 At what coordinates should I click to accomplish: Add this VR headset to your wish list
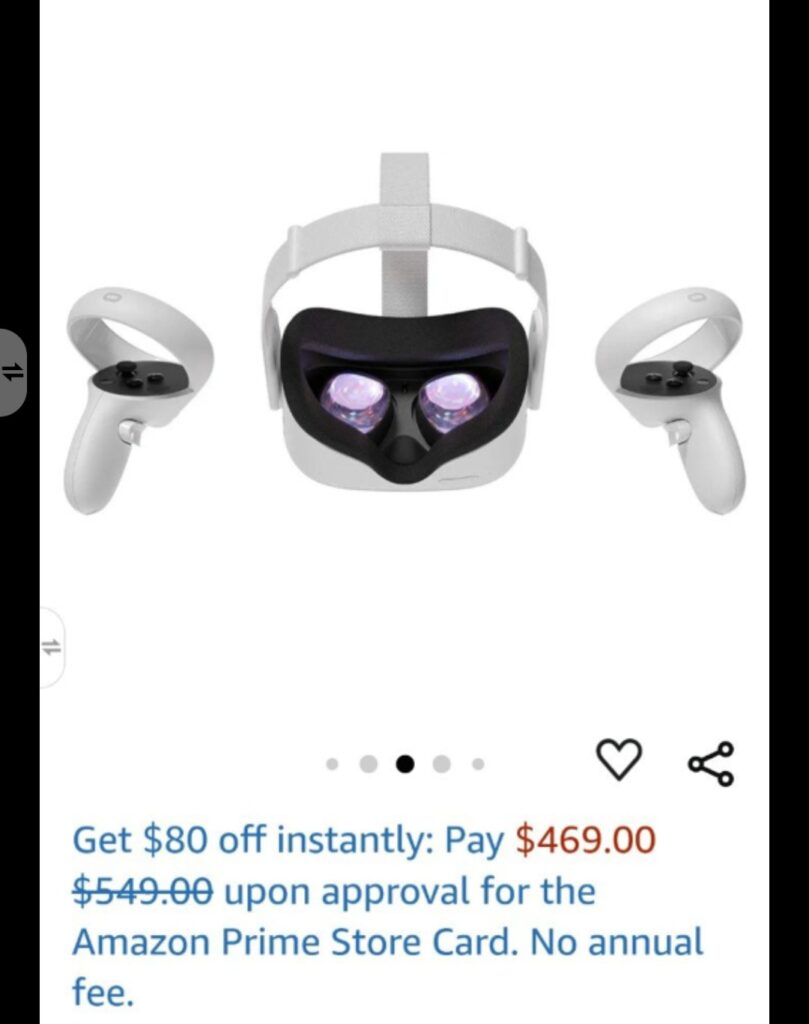pos(619,761)
